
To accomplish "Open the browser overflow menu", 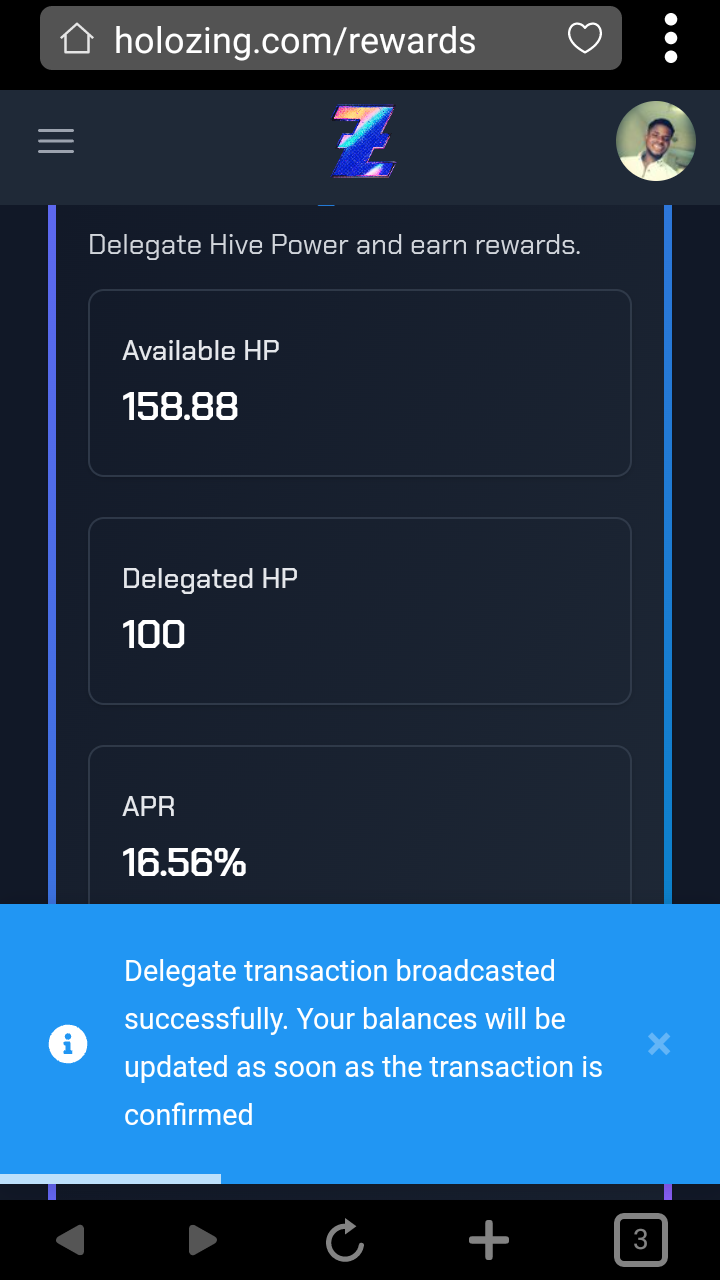I will point(671,39).
